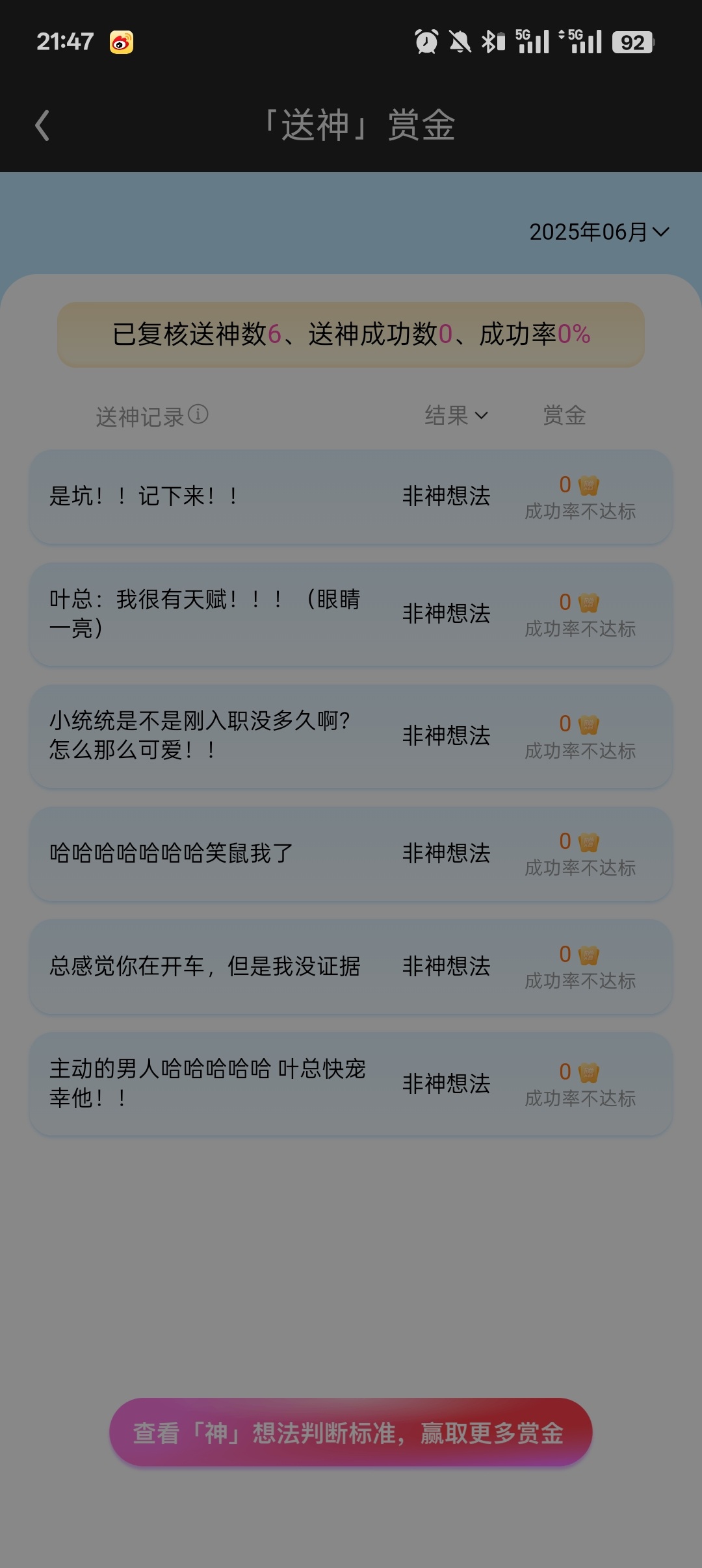702x1568 pixels.
Task: Open the record 哈哈哈哈哈哈哈笑鼠我了
Action: click(x=351, y=854)
